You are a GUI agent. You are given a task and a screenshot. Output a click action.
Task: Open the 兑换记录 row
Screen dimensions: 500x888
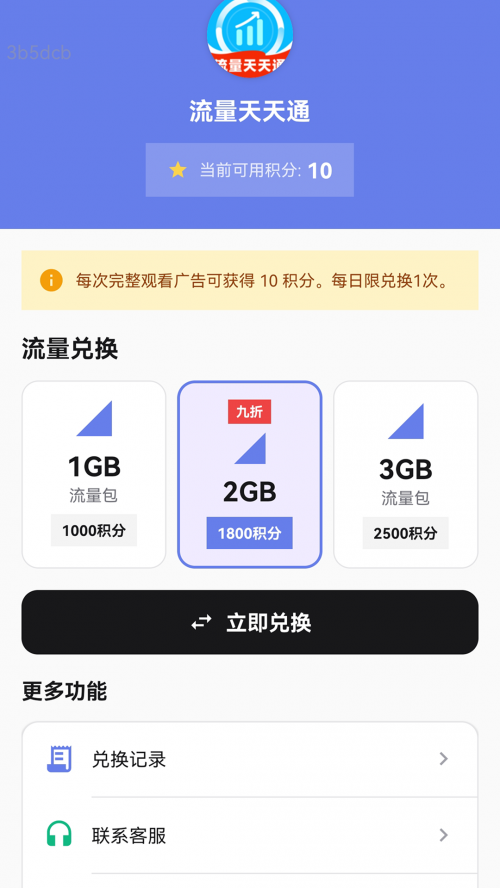pos(250,759)
